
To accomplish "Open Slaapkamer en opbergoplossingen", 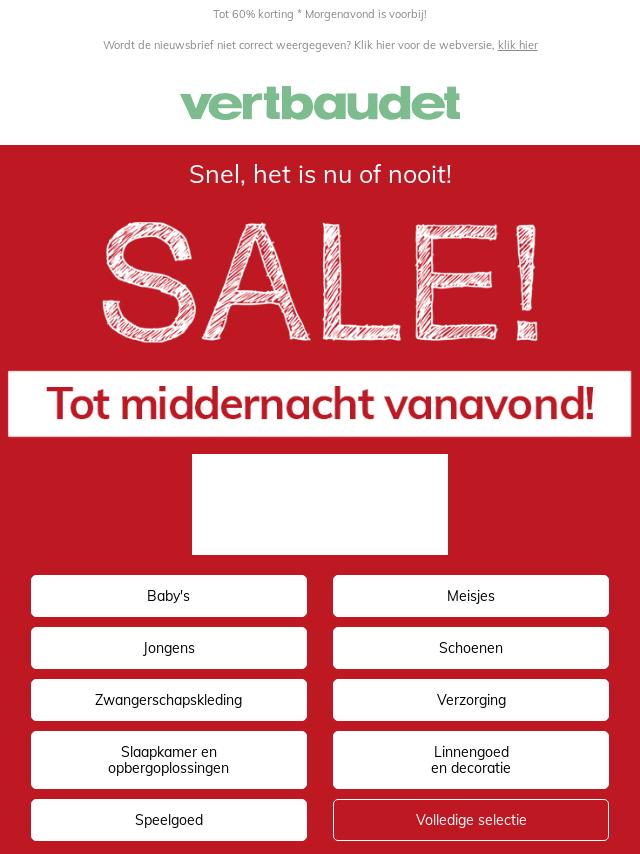I will [168, 760].
